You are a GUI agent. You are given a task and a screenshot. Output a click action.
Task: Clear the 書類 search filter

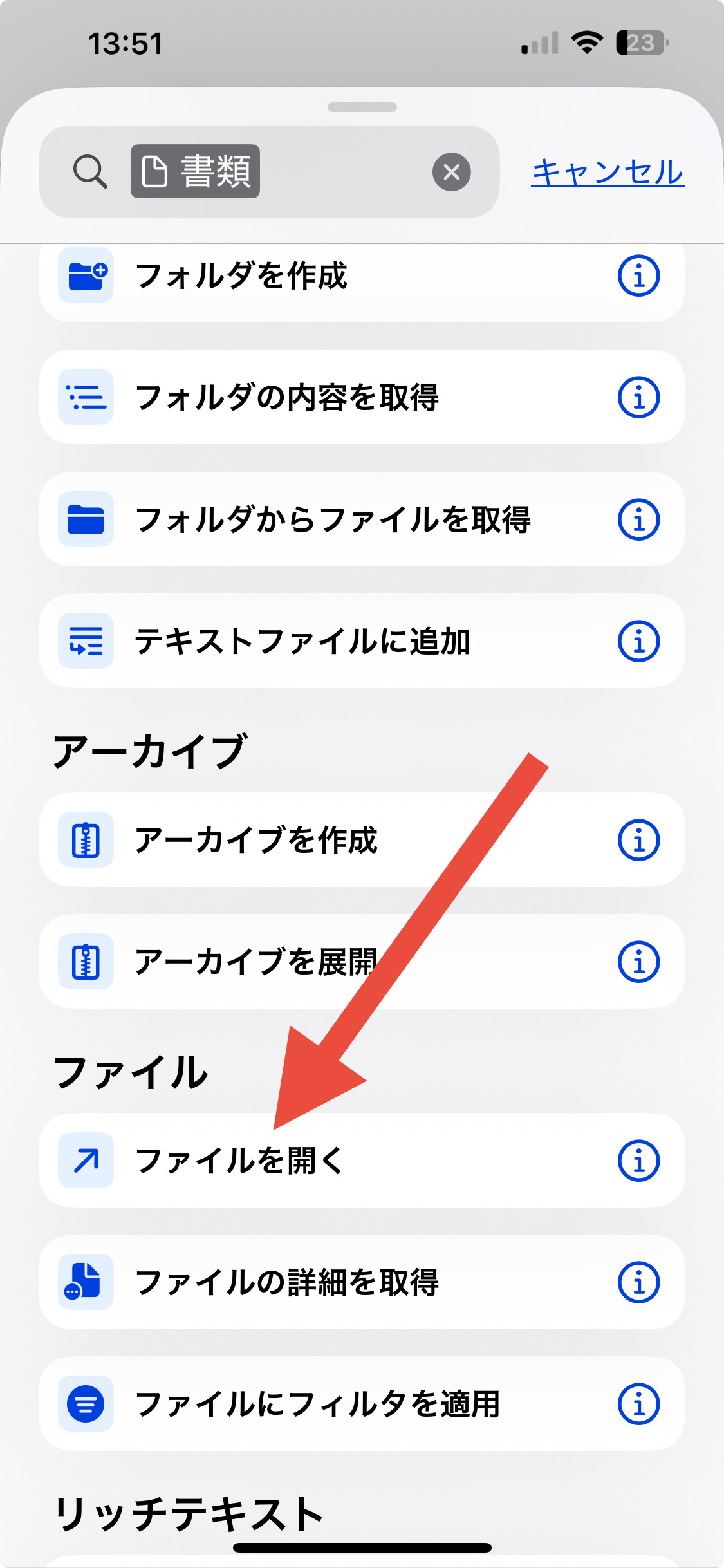(x=451, y=172)
